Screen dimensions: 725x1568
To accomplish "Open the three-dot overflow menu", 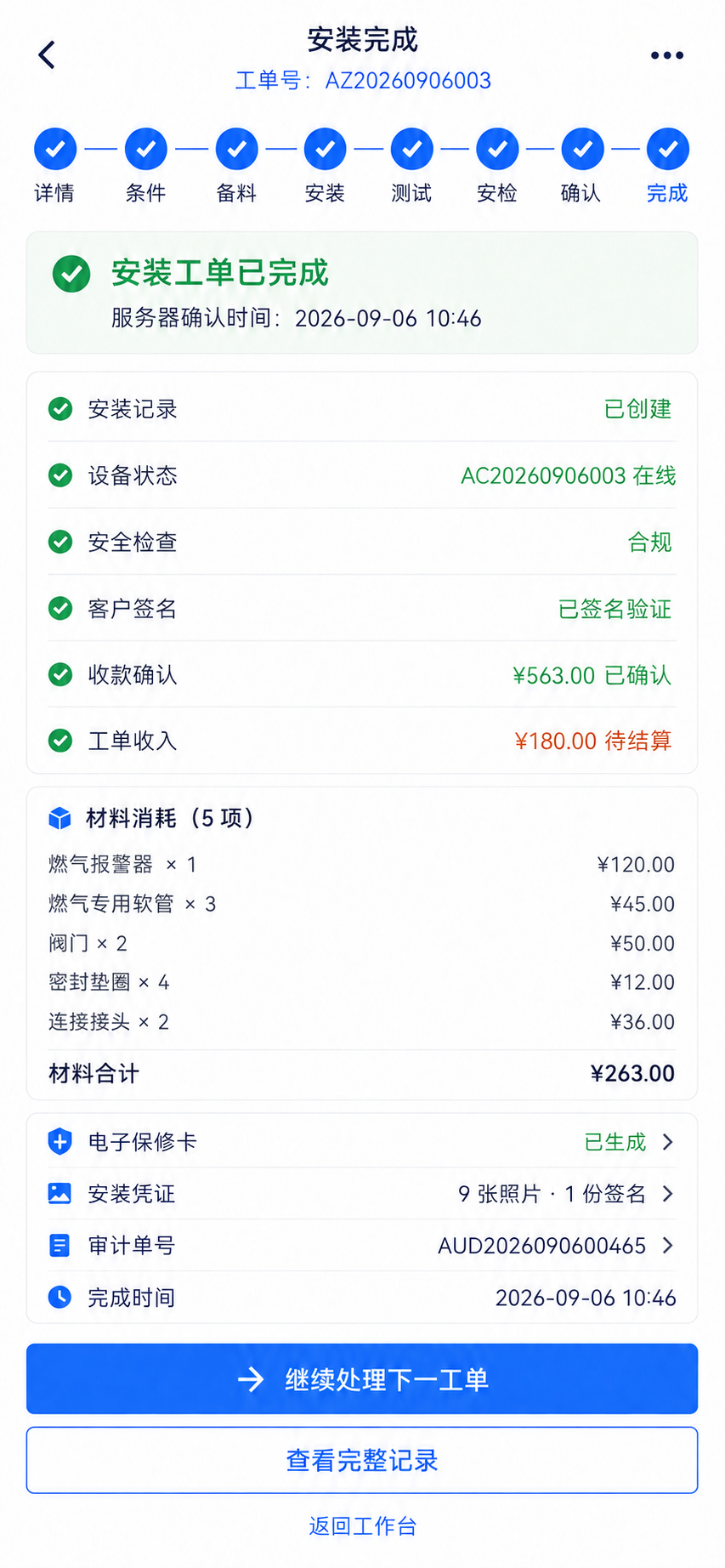I will [666, 55].
